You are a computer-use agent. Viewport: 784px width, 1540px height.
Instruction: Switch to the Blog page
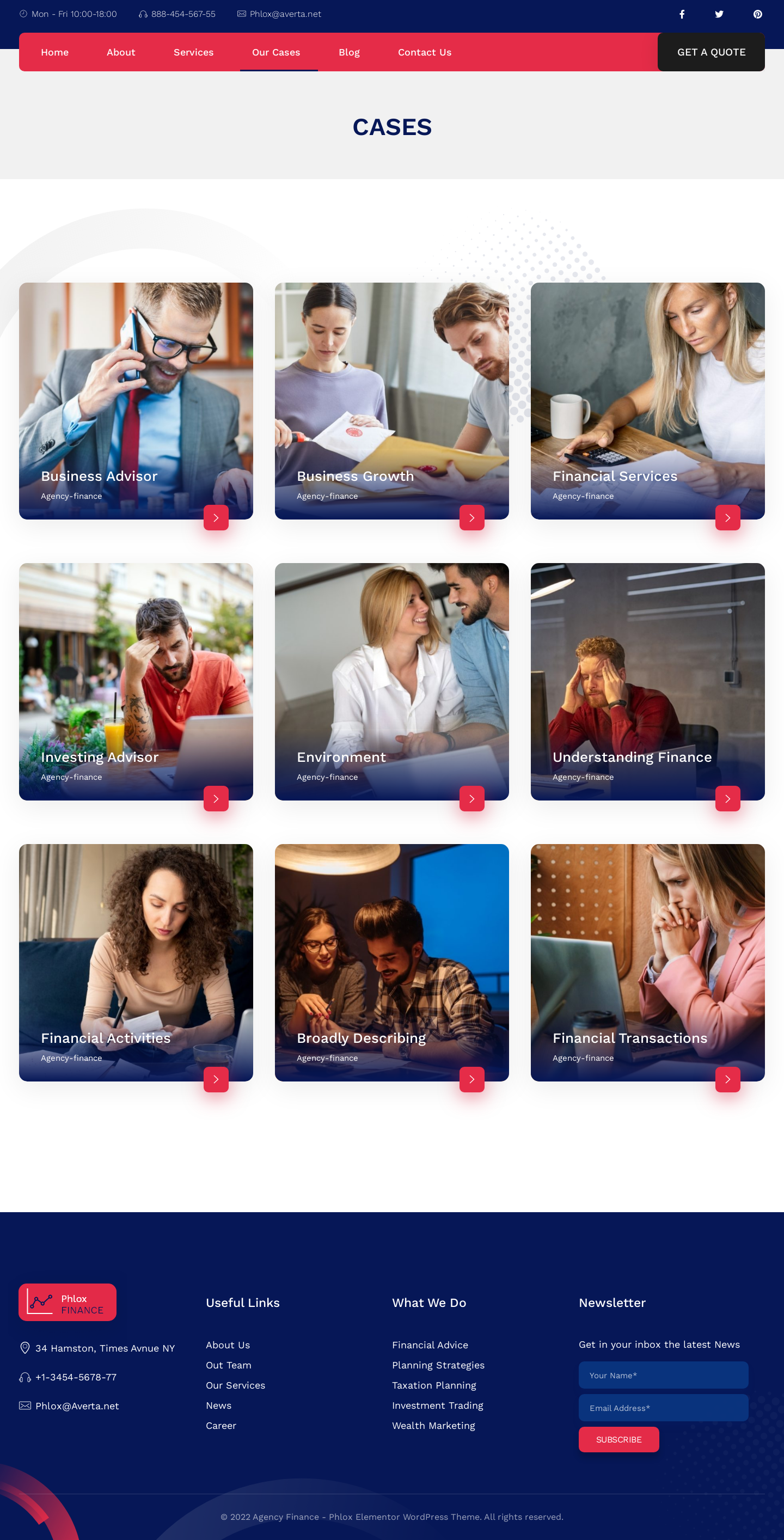(349, 53)
